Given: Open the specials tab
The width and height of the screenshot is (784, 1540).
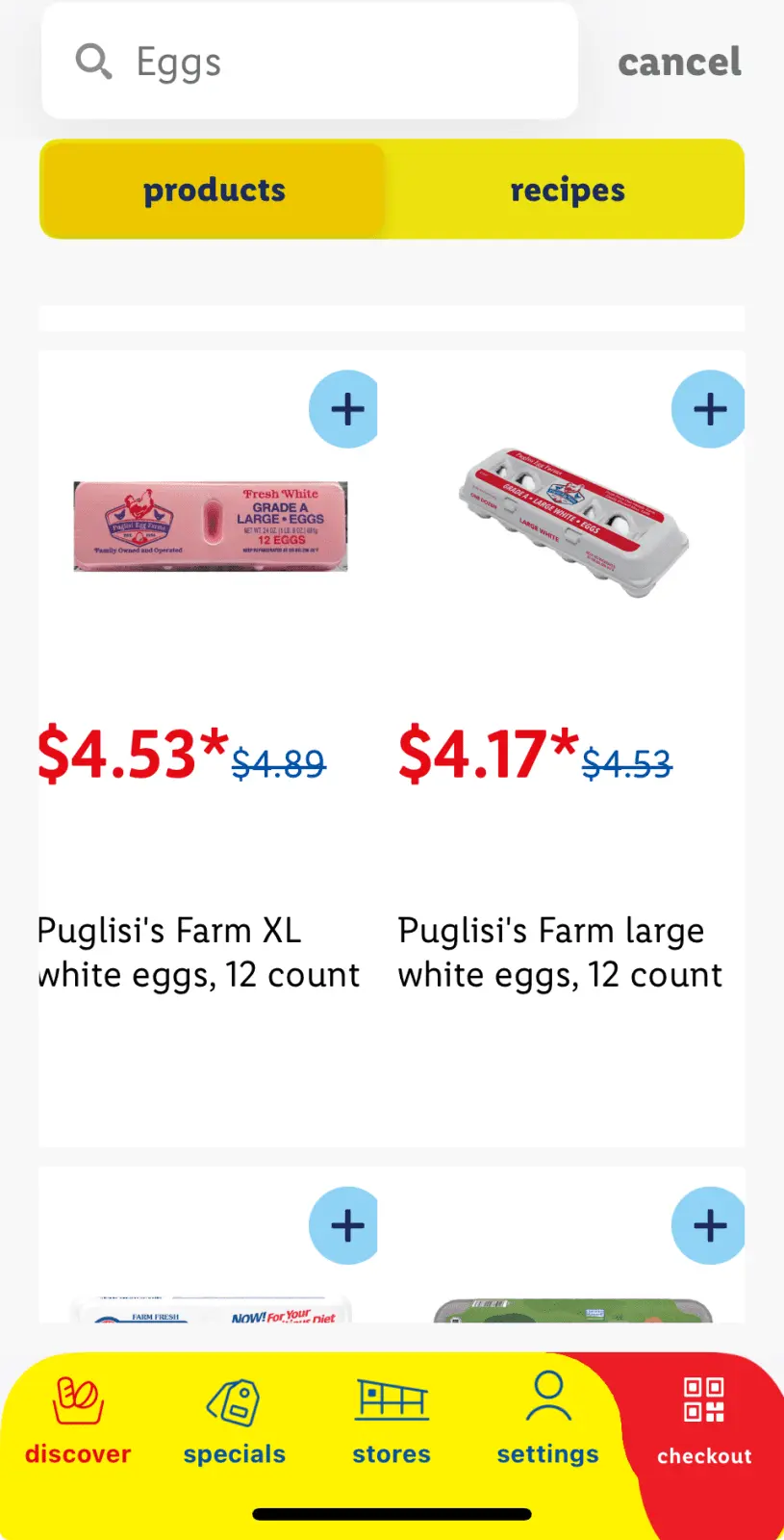Looking at the screenshot, I should (x=235, y=1421).
